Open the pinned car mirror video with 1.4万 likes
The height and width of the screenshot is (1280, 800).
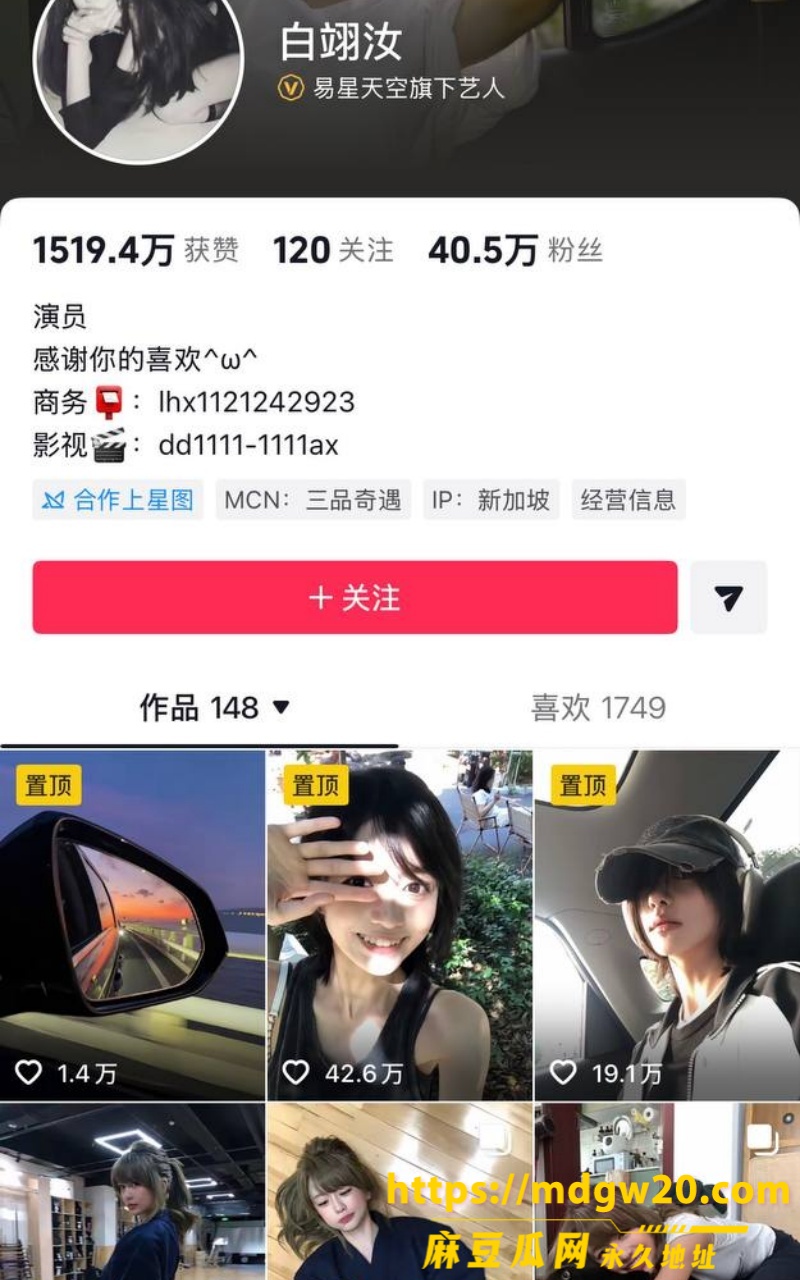click(132, 925)
